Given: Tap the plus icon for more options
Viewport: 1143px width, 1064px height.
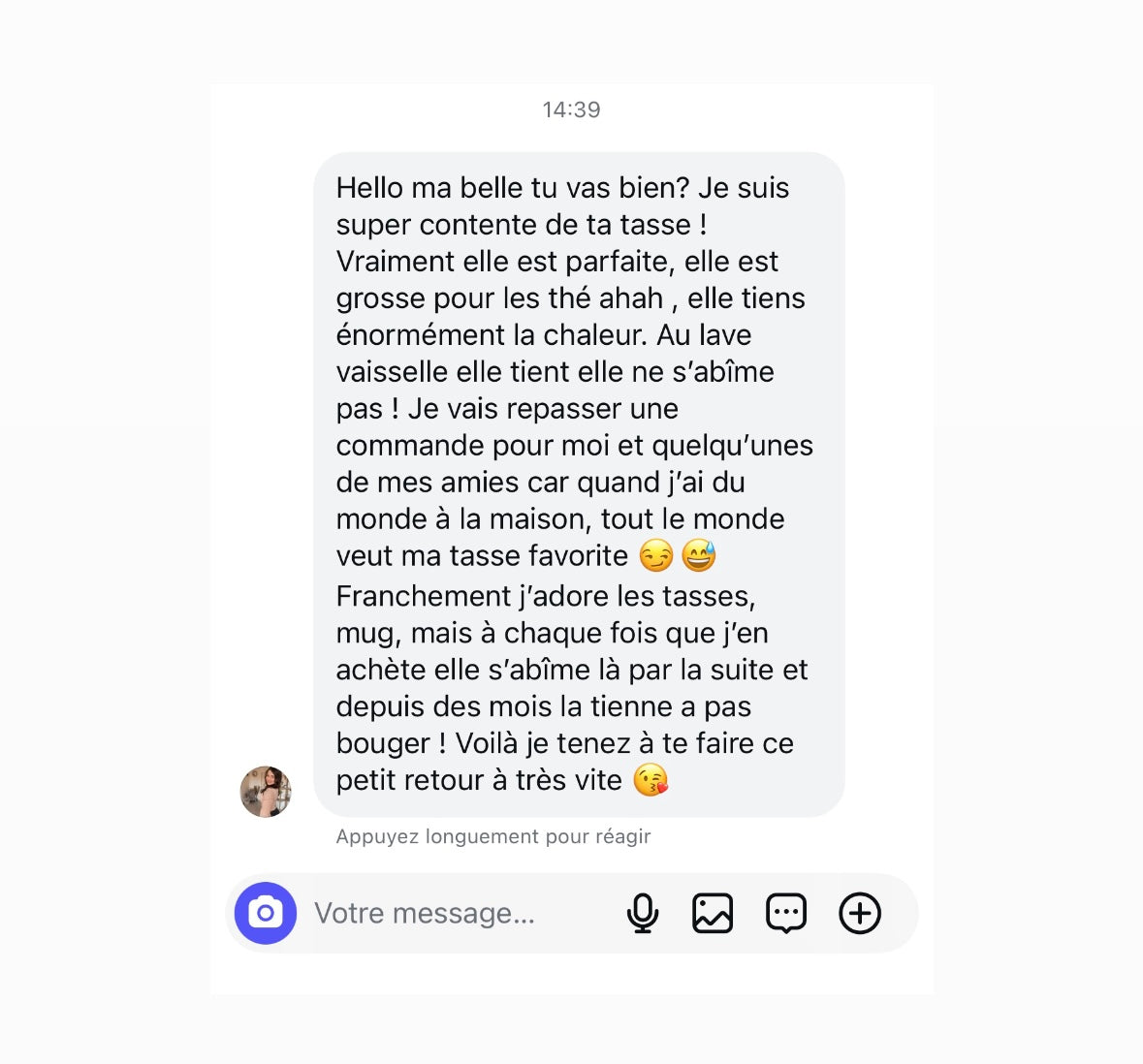Looking at the screenshot, I should [860, 913].
